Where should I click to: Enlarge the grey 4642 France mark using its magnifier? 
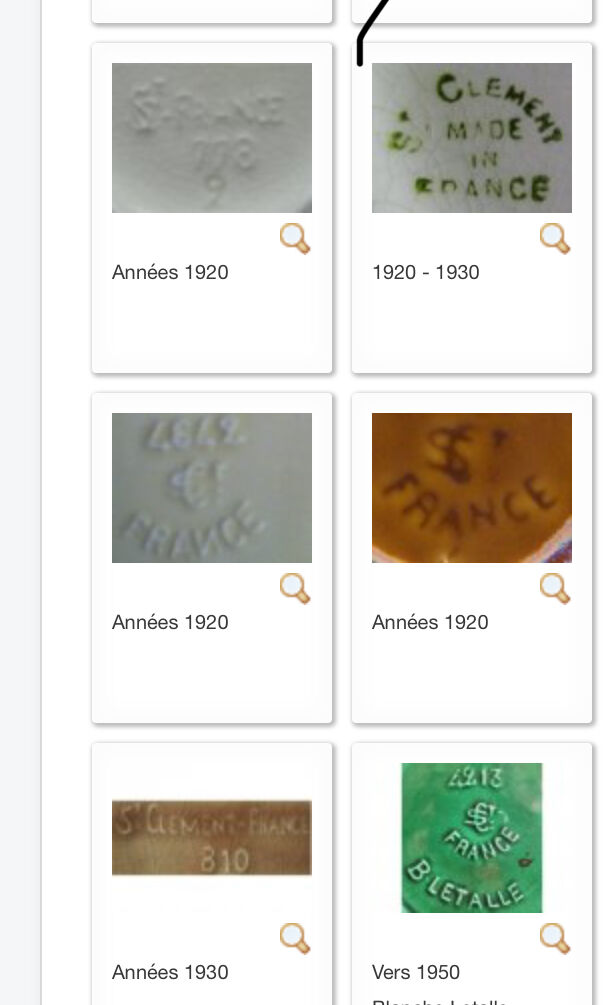point(294,589)
